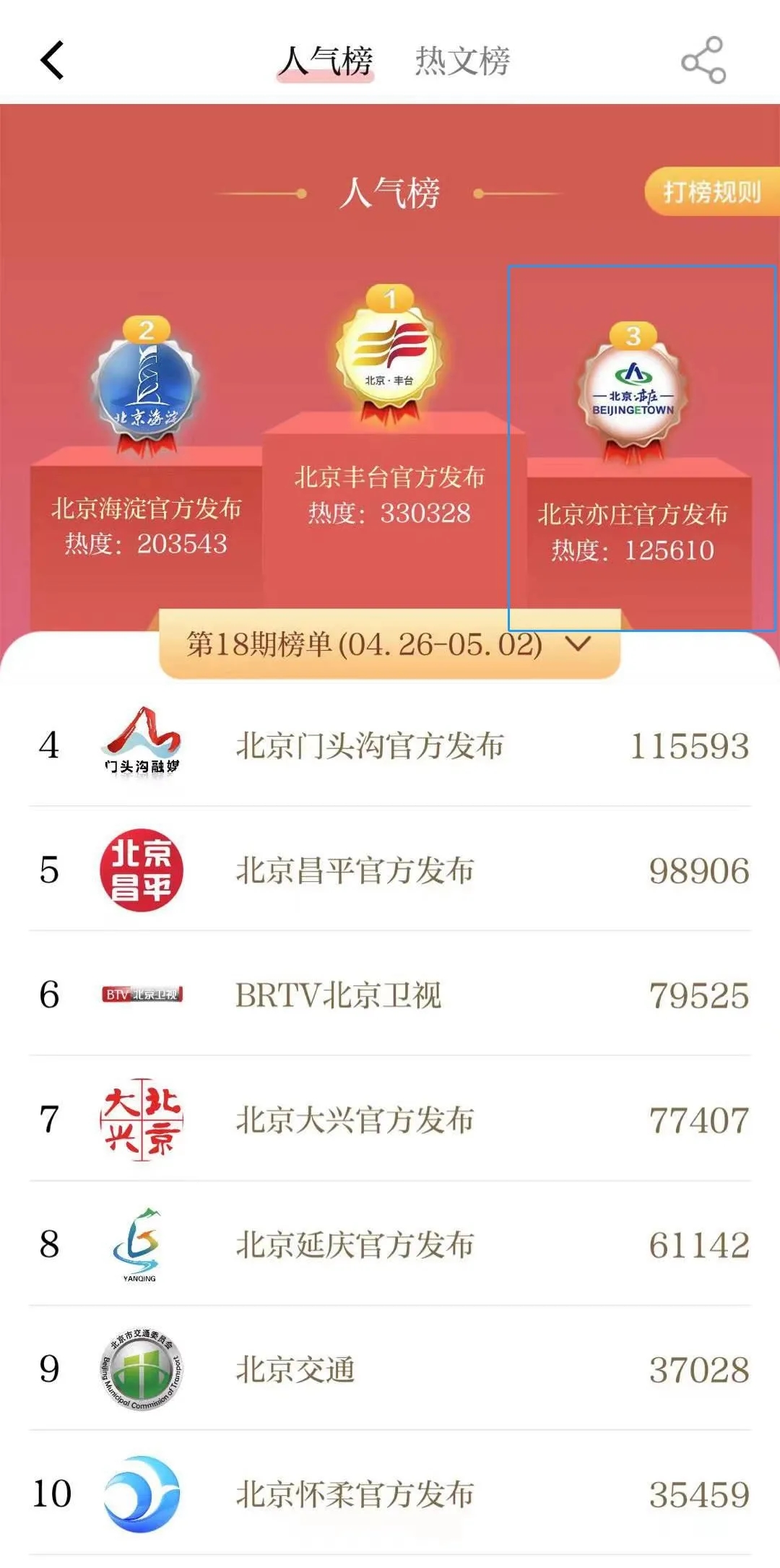Go back using the top-left arrow
Screen dimensions: 780x1568
click(x=52, y=60)
